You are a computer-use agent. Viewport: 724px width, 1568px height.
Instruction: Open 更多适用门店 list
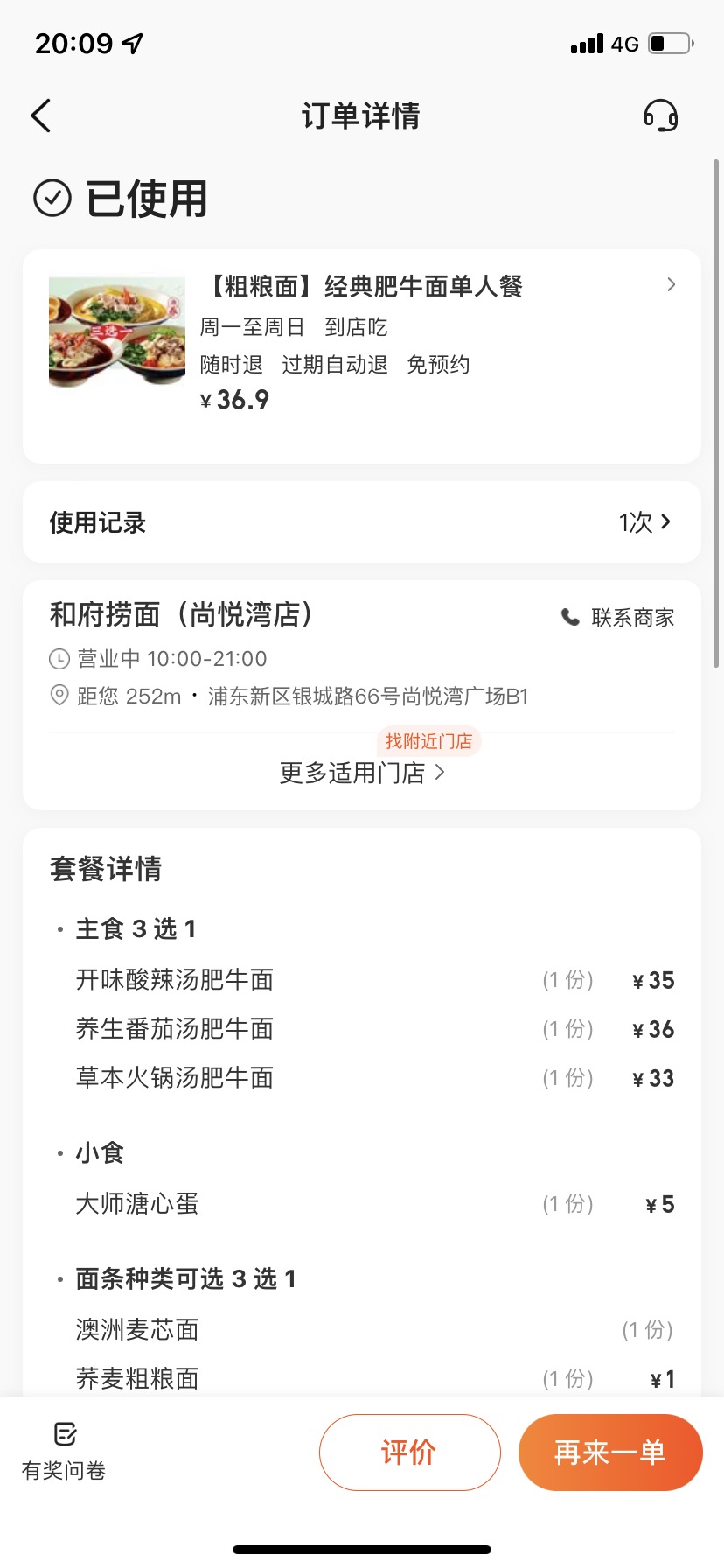click(362, 773)
